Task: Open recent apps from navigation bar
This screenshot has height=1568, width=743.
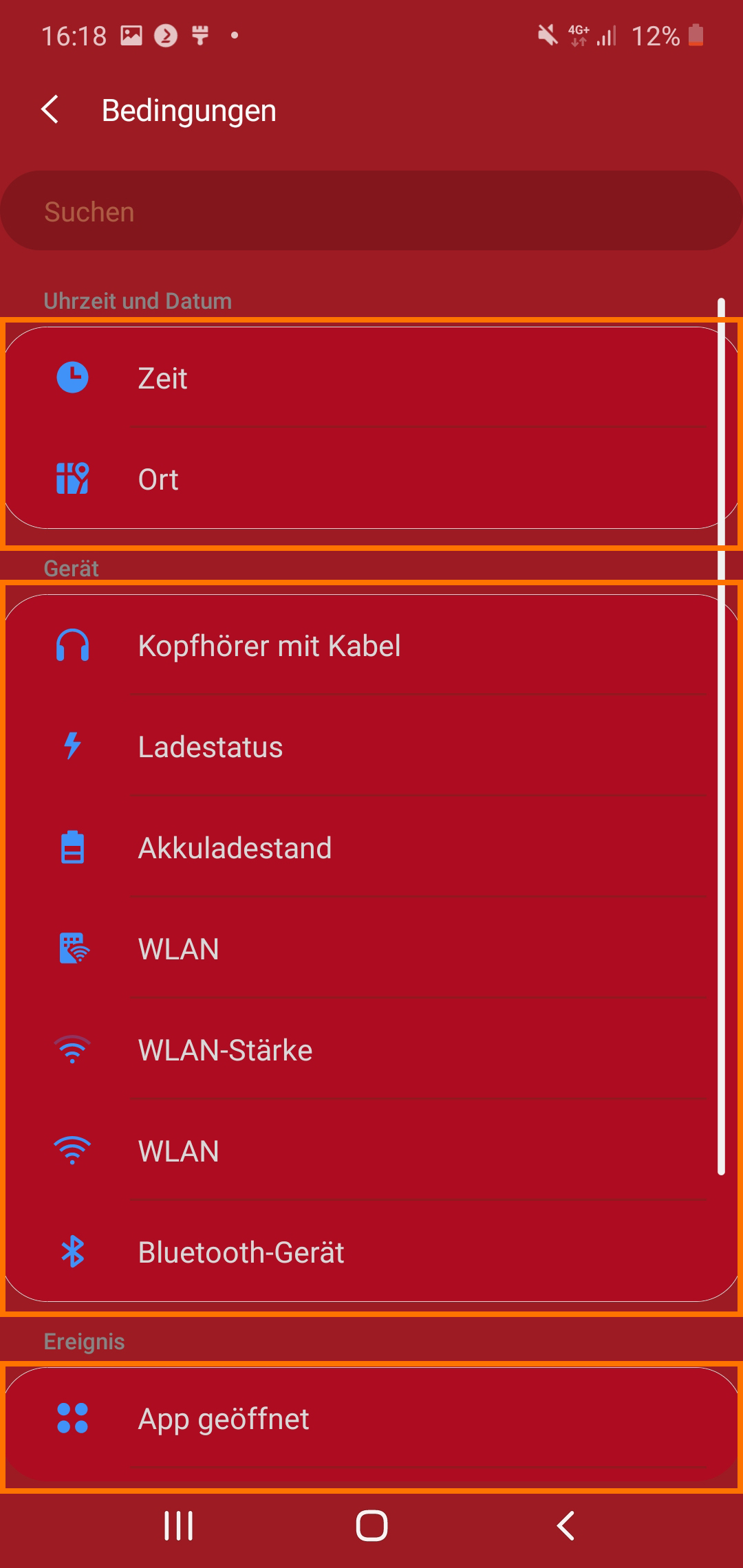Action: [x=179, y=1526]
